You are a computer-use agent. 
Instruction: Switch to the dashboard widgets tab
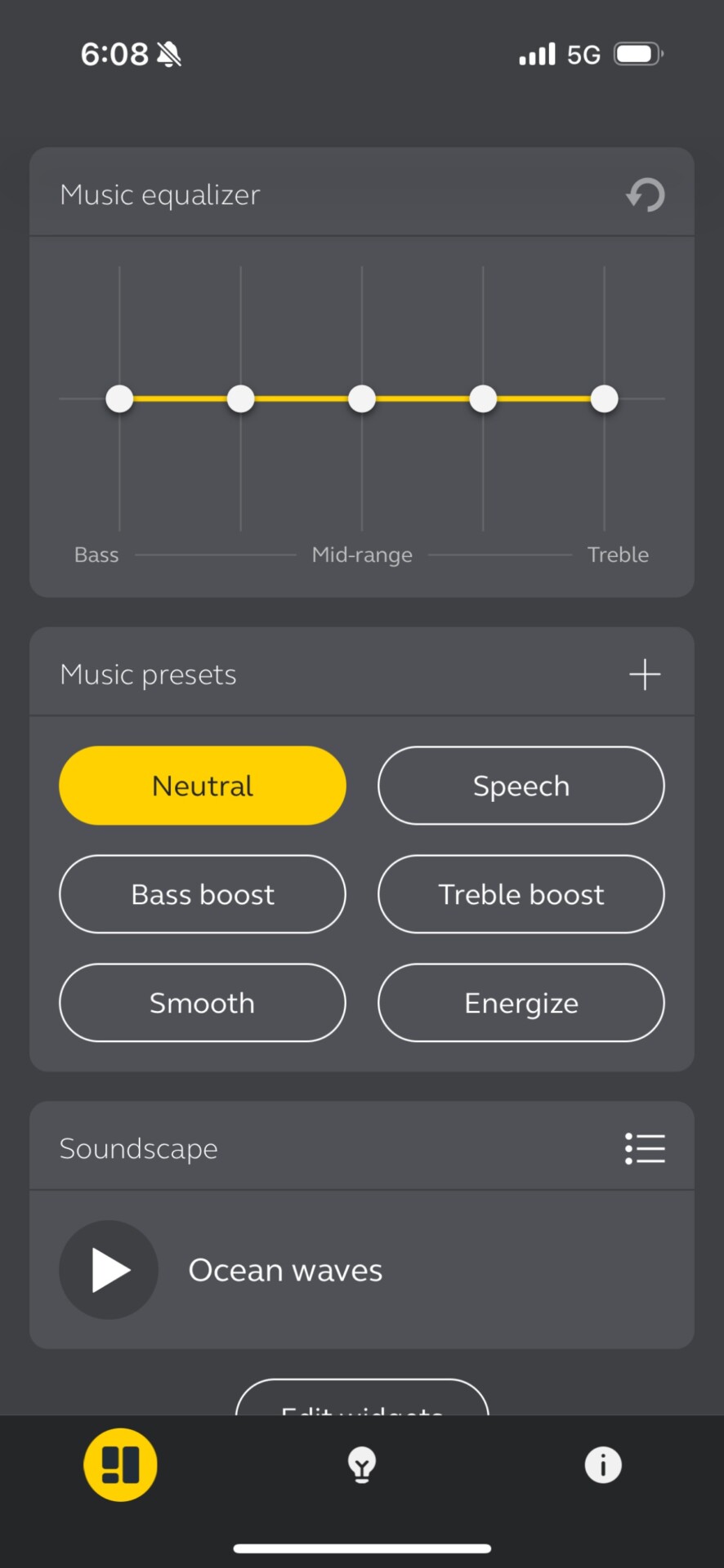point(121,1465)
